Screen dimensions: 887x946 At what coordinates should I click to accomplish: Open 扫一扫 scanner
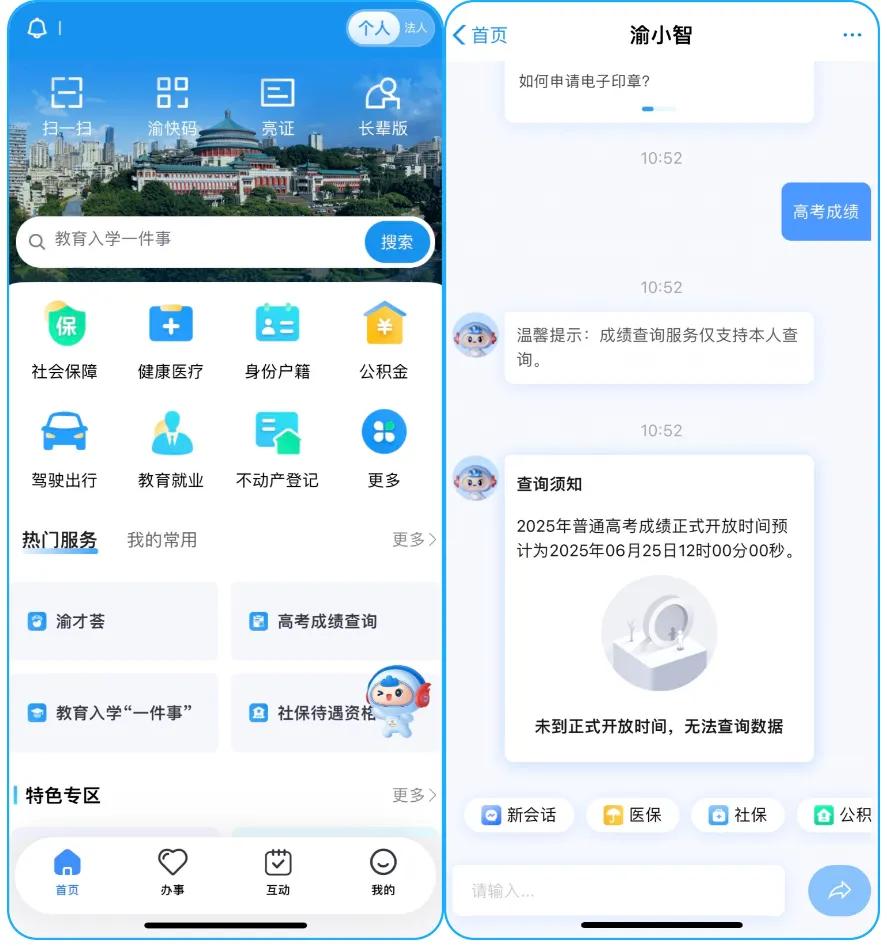point(66,106)
